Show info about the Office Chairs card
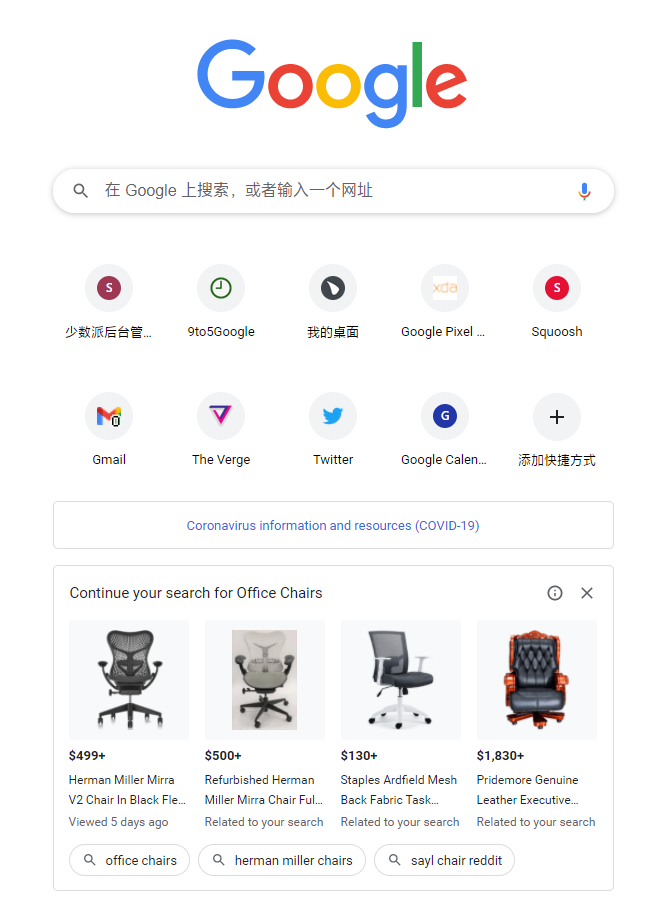667x917 pixels. coord(555,593)
